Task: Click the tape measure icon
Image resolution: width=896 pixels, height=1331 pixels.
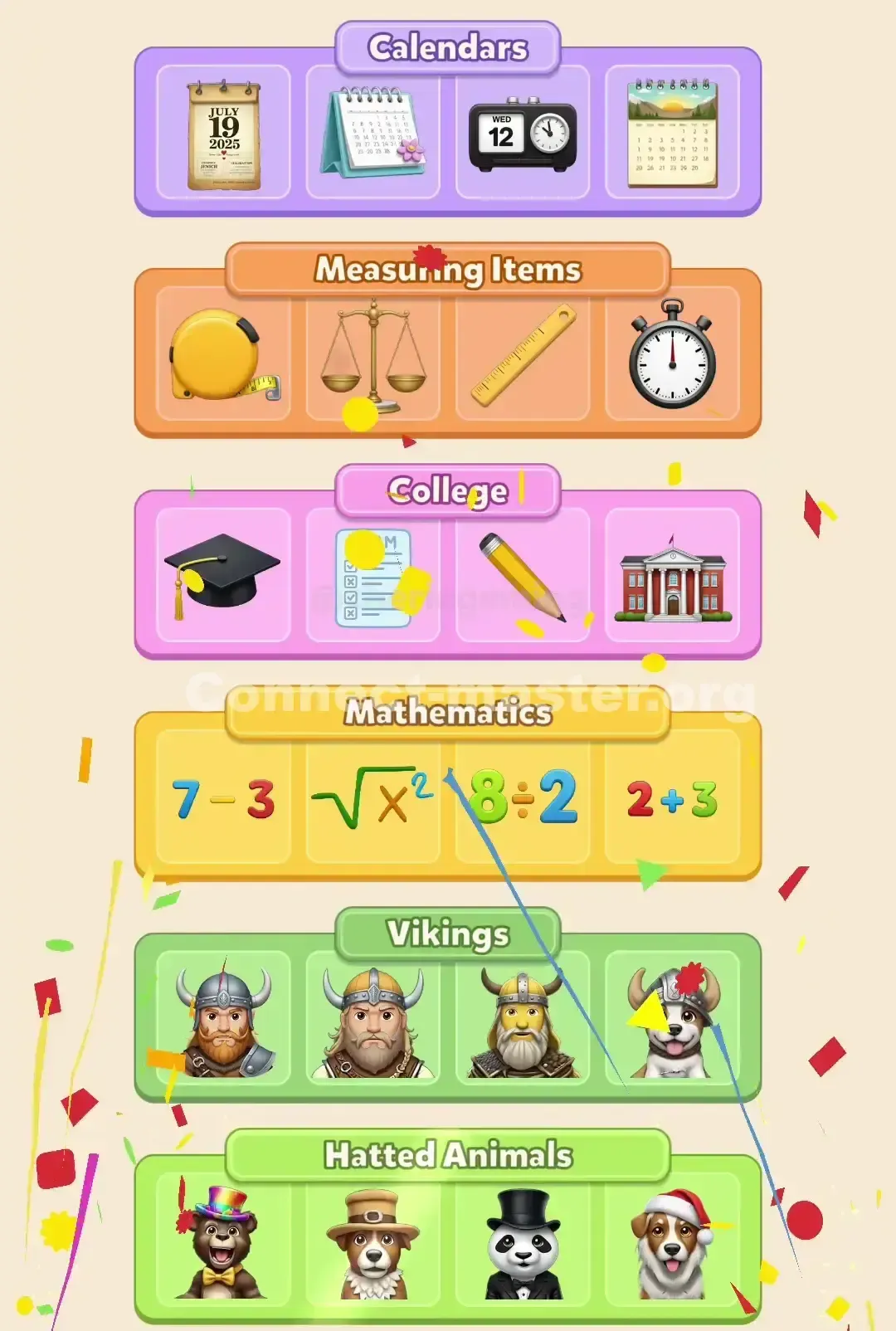Action: pos(222,358)
